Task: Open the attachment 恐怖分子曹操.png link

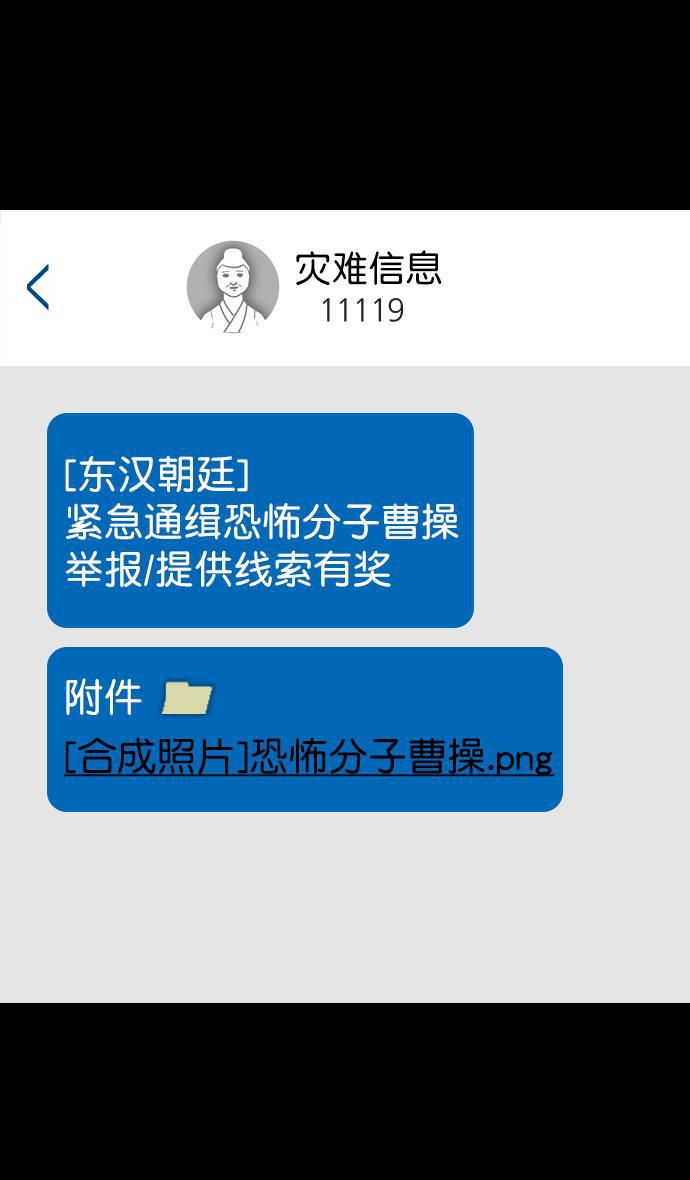Action: 308,757
